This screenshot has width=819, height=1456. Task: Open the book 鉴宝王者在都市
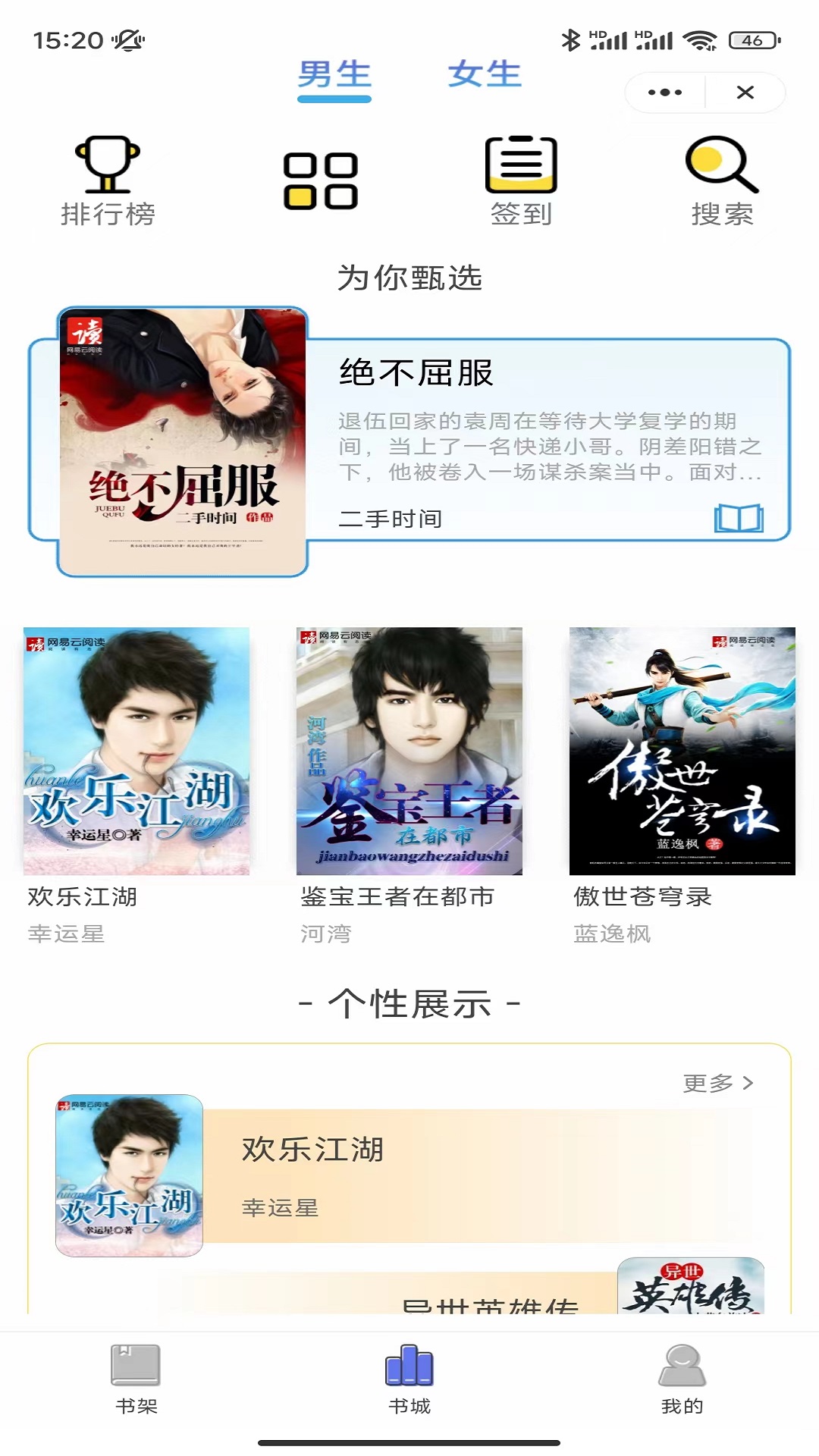click(409, 751)
